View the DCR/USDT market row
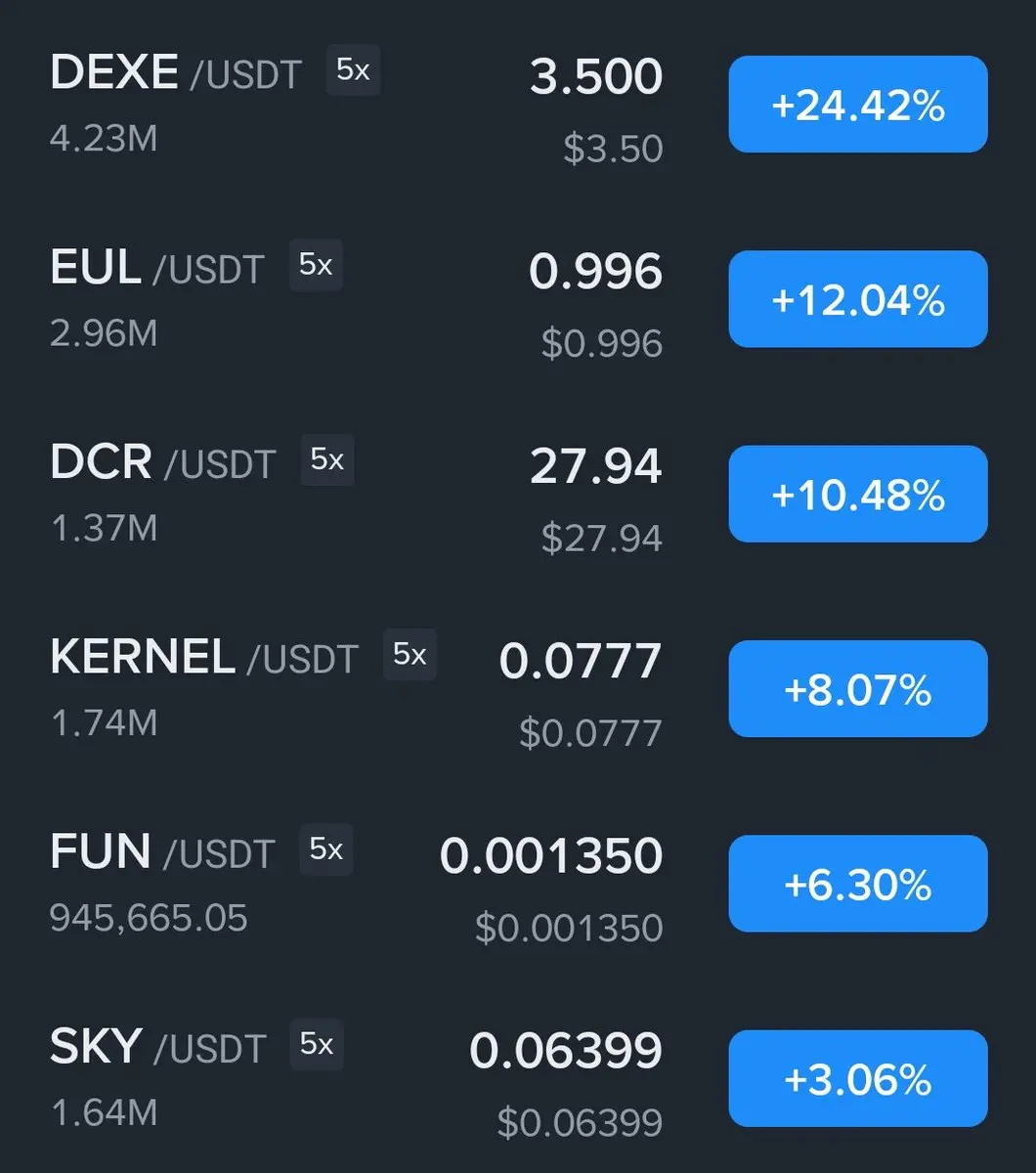The height and width of the screenshot is (1173, 1036). coord(162,463)
